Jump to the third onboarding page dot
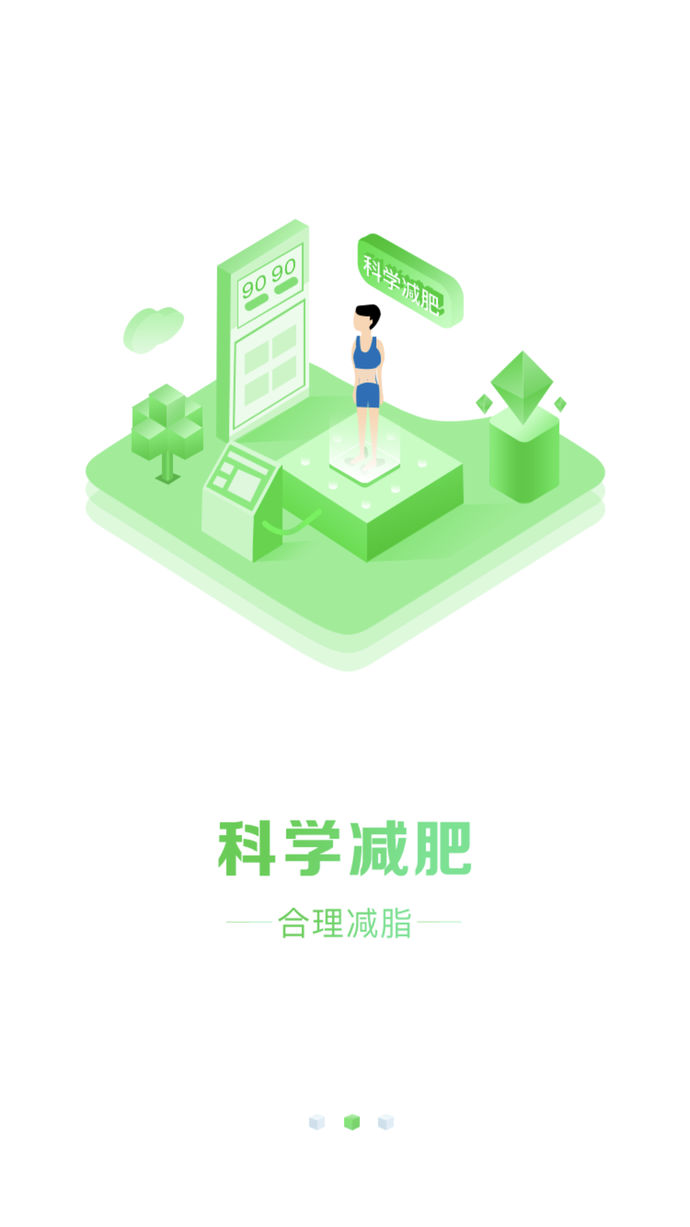This screenshot has width=690, height=1227. [x=385, y=1122]
